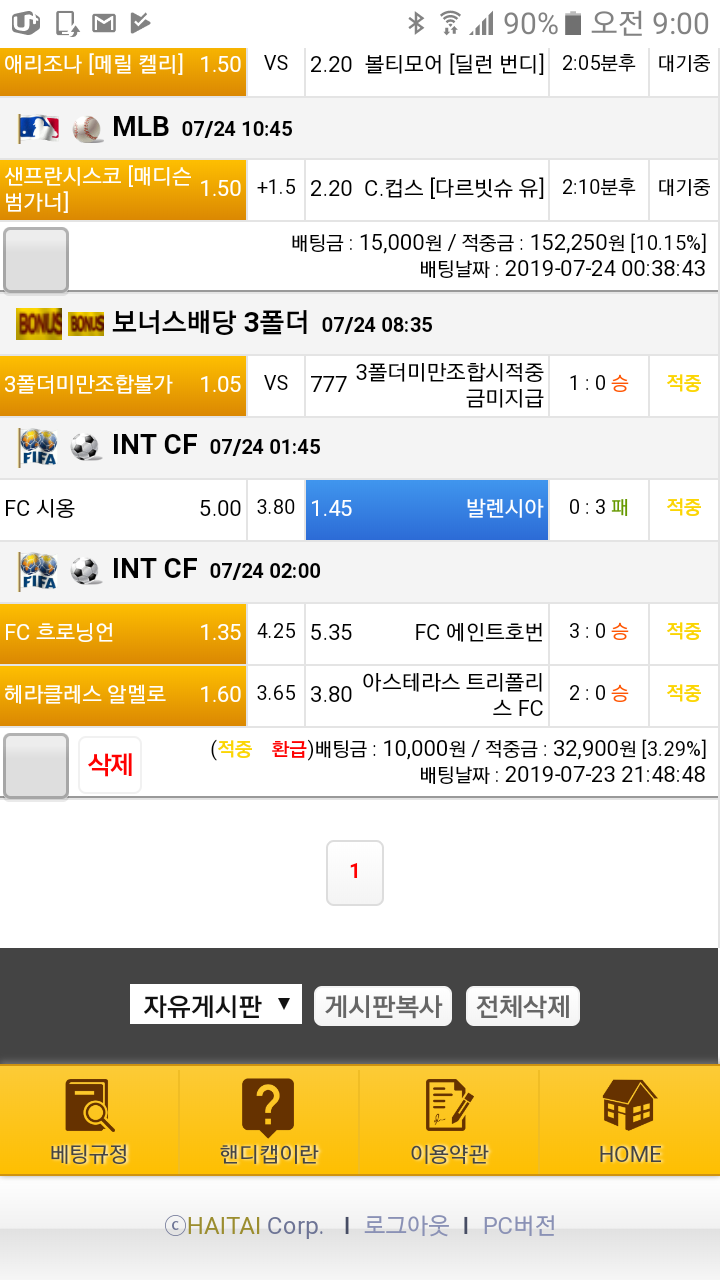Screen dimensions: 720x1280
Task: Tap the 로그아웃 logout link
Action: point(406,1226)
